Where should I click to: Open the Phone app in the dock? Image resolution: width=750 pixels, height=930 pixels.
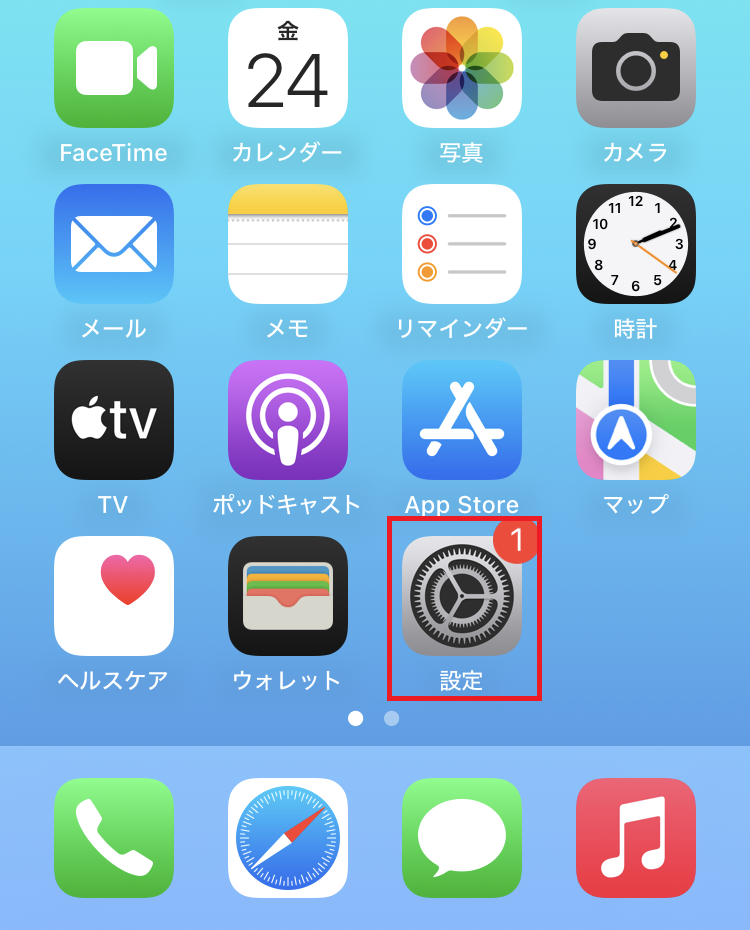pos(114,840)
